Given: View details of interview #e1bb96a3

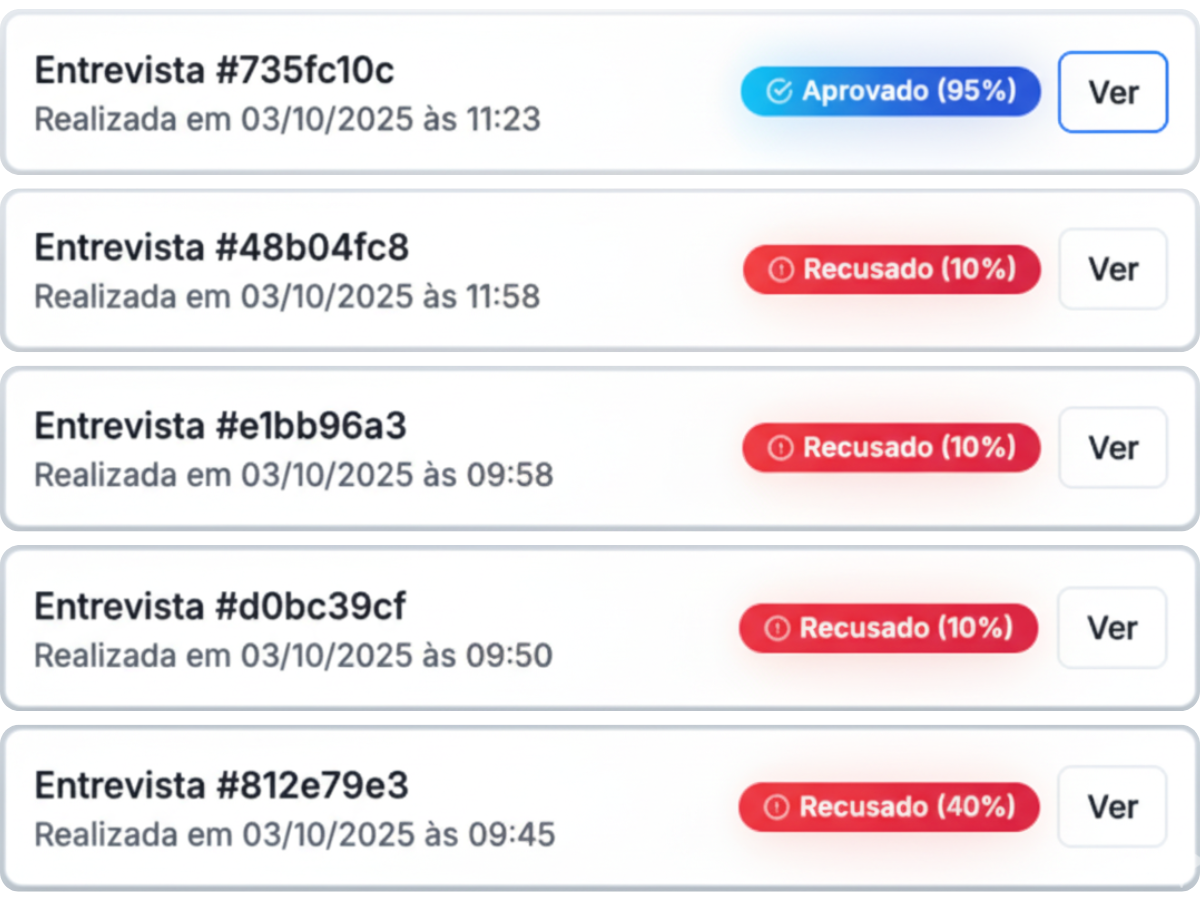Looking at the screenshot, I should [1112, 447].
